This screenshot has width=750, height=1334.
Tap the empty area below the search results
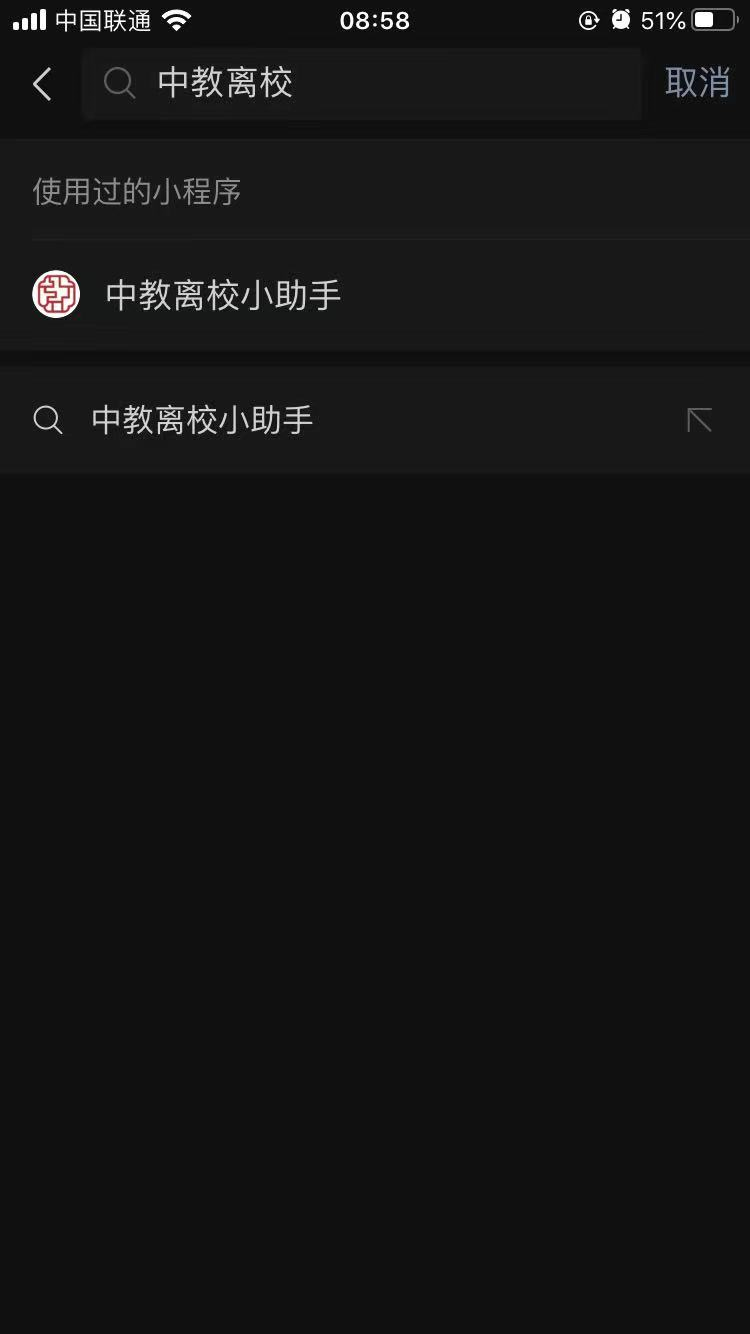375,800
